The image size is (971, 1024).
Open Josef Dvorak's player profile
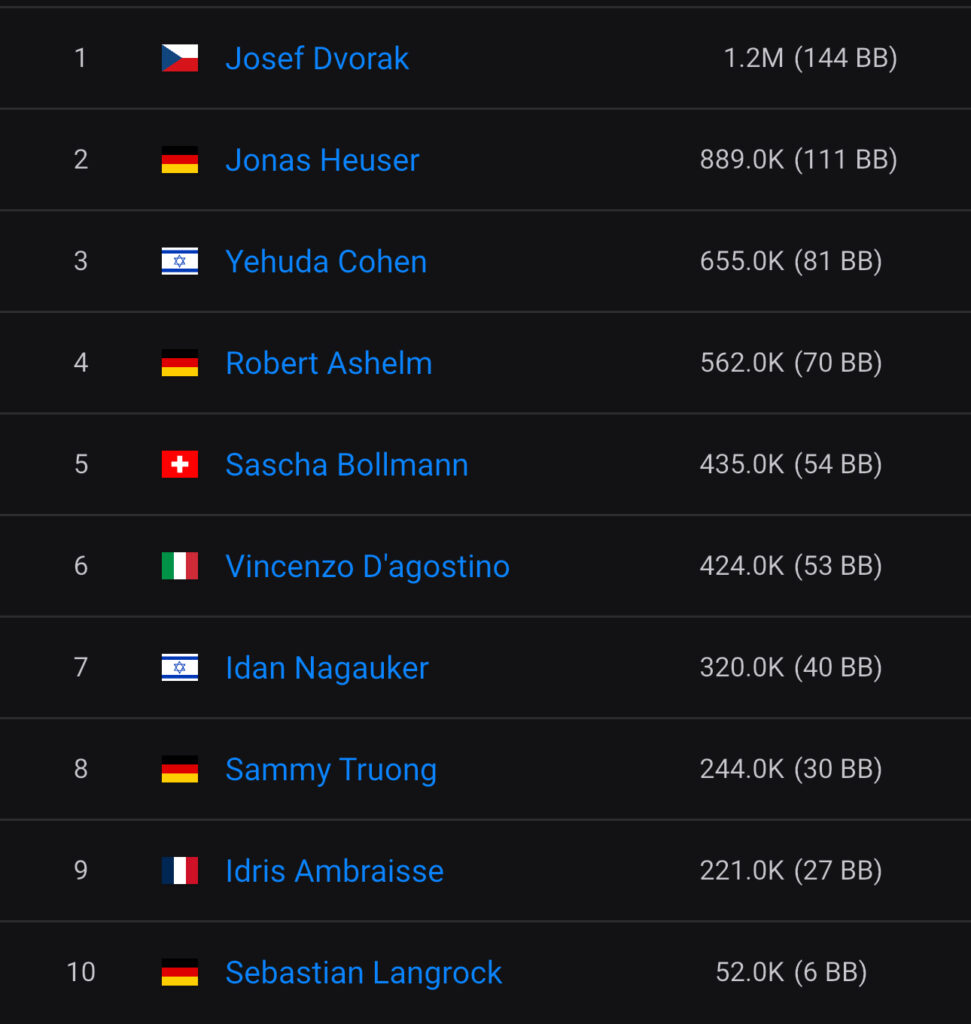pos(317,58)
